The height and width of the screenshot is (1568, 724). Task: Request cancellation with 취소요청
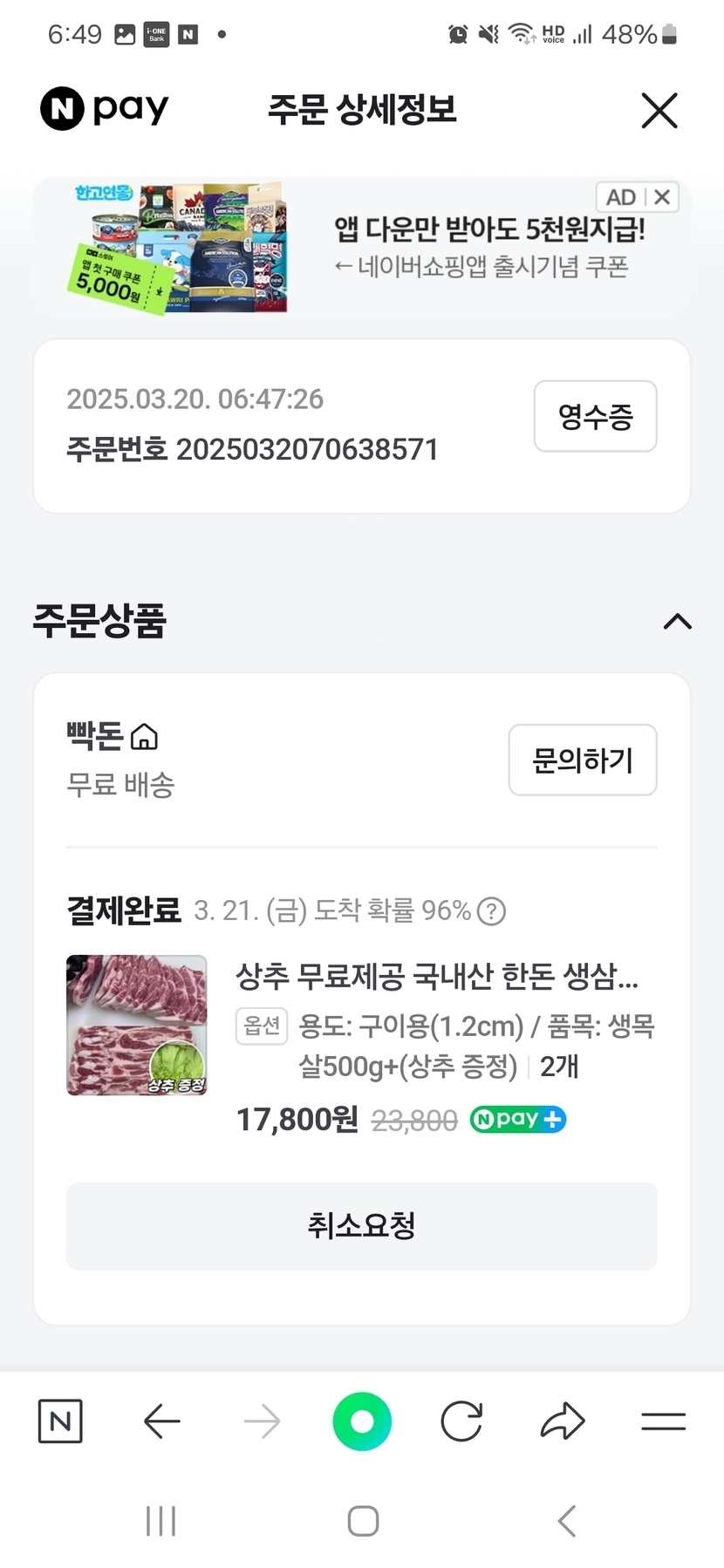pyautogui.click(x=361, y=1225)
